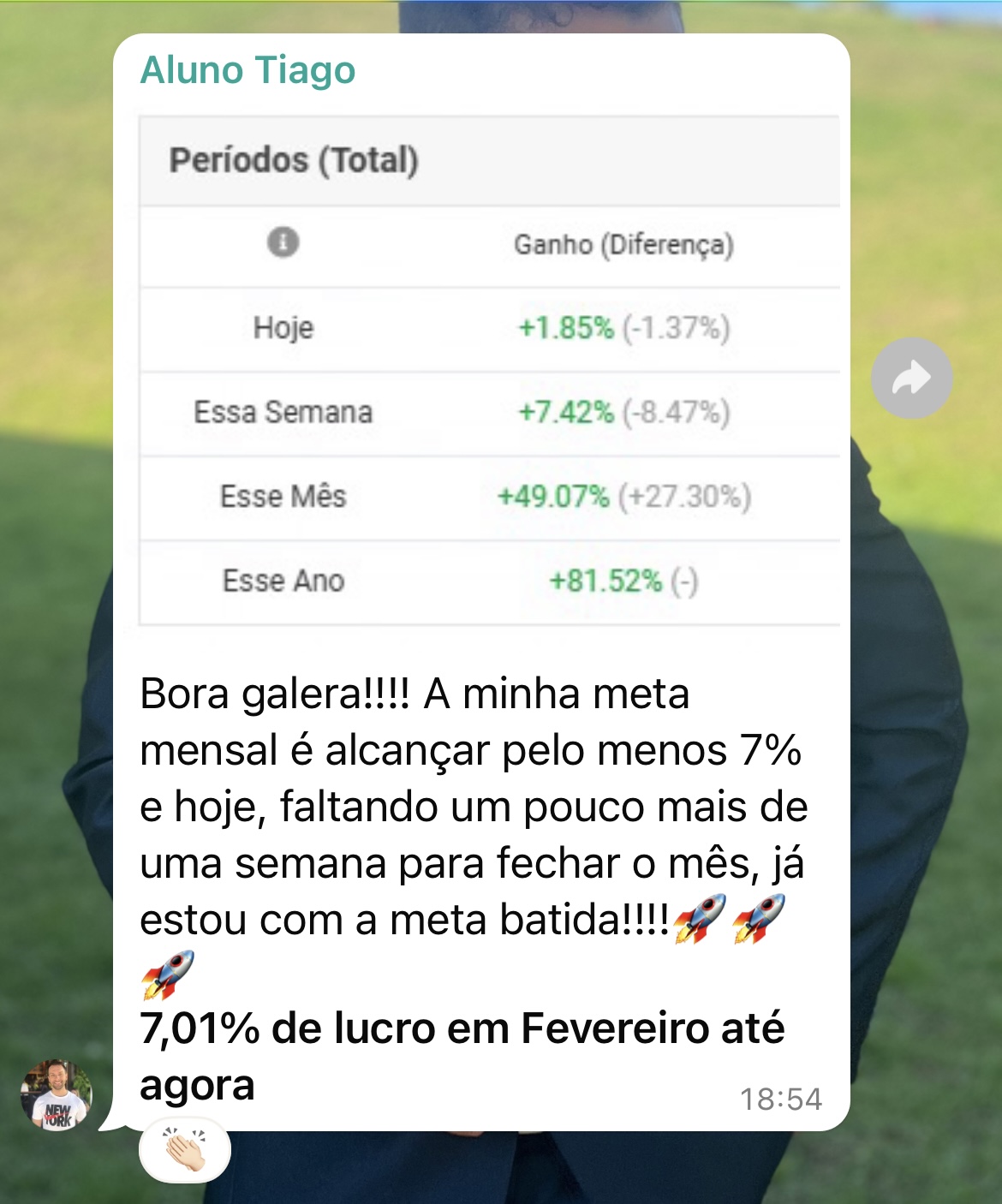Tap the clapping hands reaction
This screenshot has width=1002, height=1204.
pyautogui.click(x=185, y=1151)
